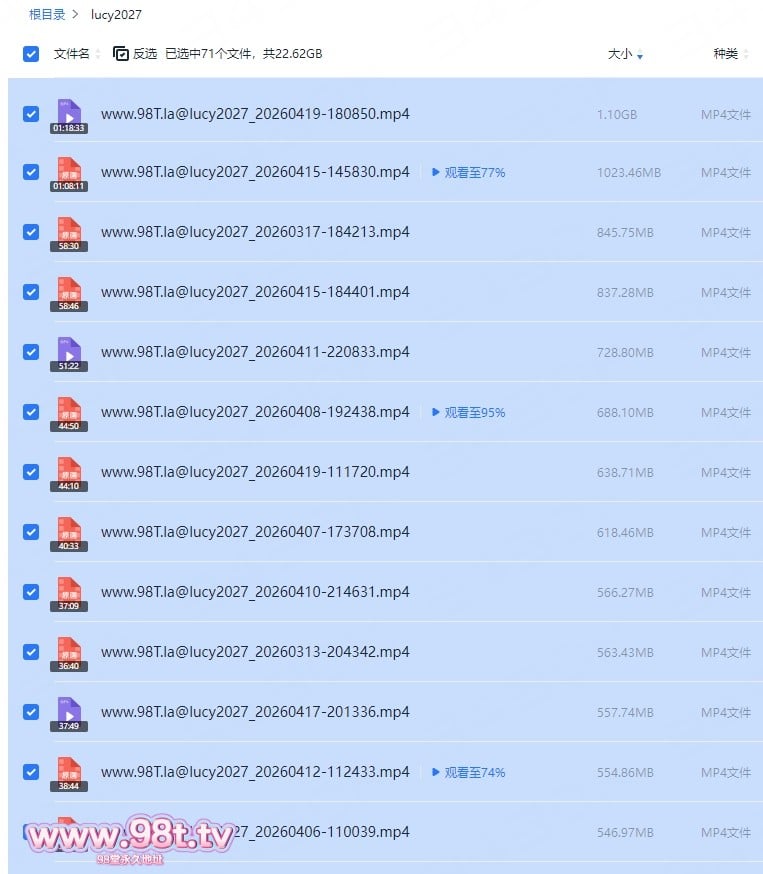The height and width of the screenshot is (874, 763).
Task: Uncheck the file 20260417-201336.mp4
Action: pos(31,712)
